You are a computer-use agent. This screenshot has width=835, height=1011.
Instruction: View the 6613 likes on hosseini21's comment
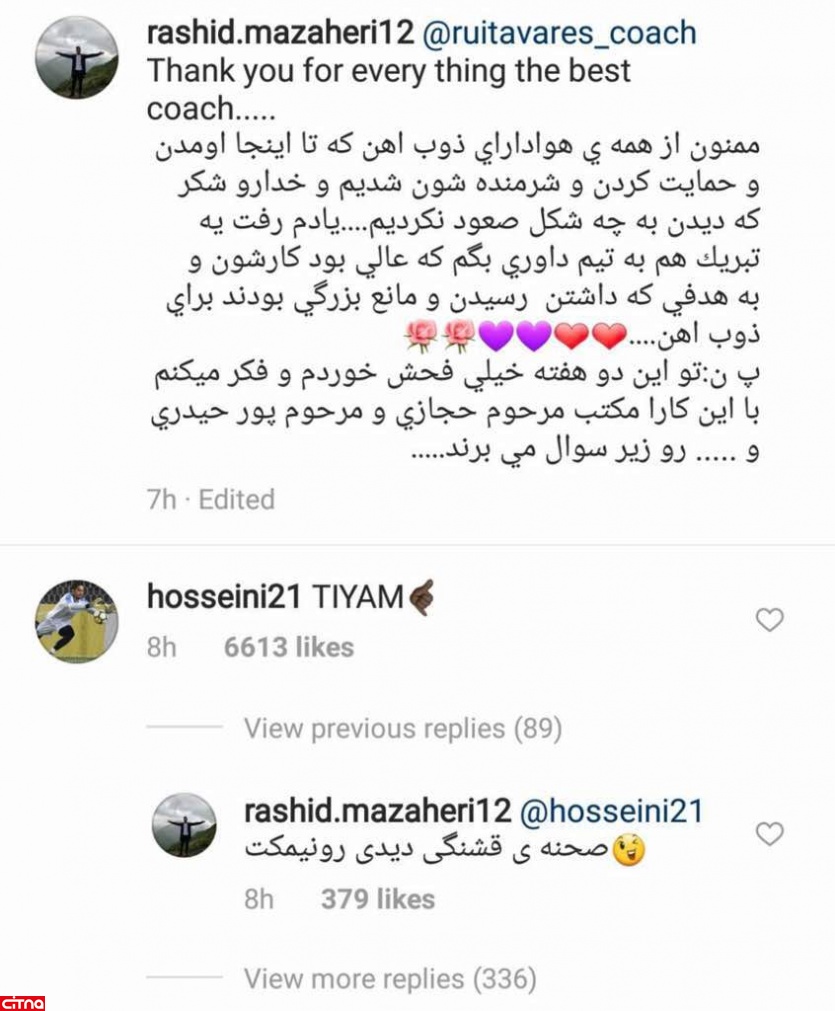(x=289, y=647)
